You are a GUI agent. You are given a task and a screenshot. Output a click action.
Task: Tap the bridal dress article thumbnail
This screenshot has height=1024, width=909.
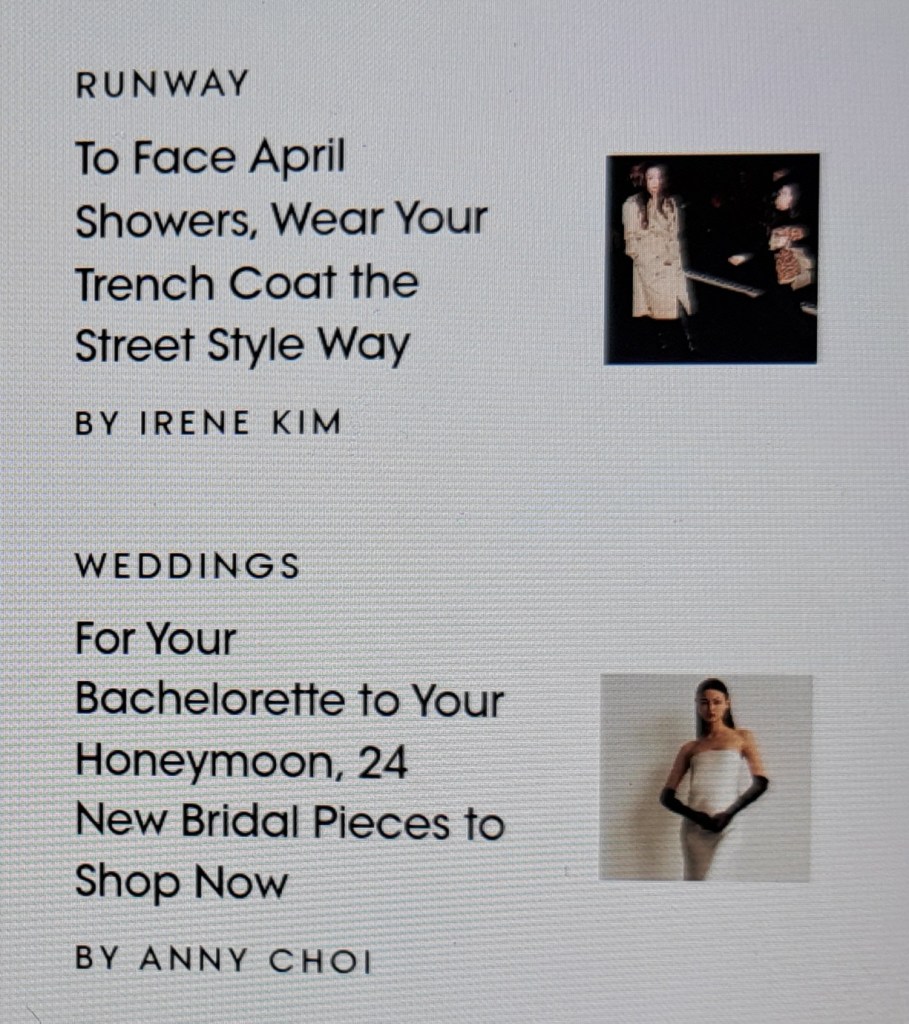tap(705, 777)
